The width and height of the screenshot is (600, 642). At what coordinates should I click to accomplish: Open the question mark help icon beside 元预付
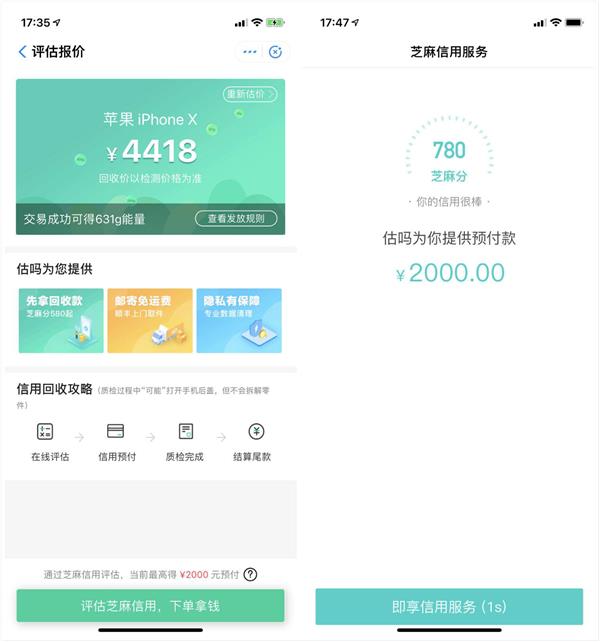(x=250, y=574)
